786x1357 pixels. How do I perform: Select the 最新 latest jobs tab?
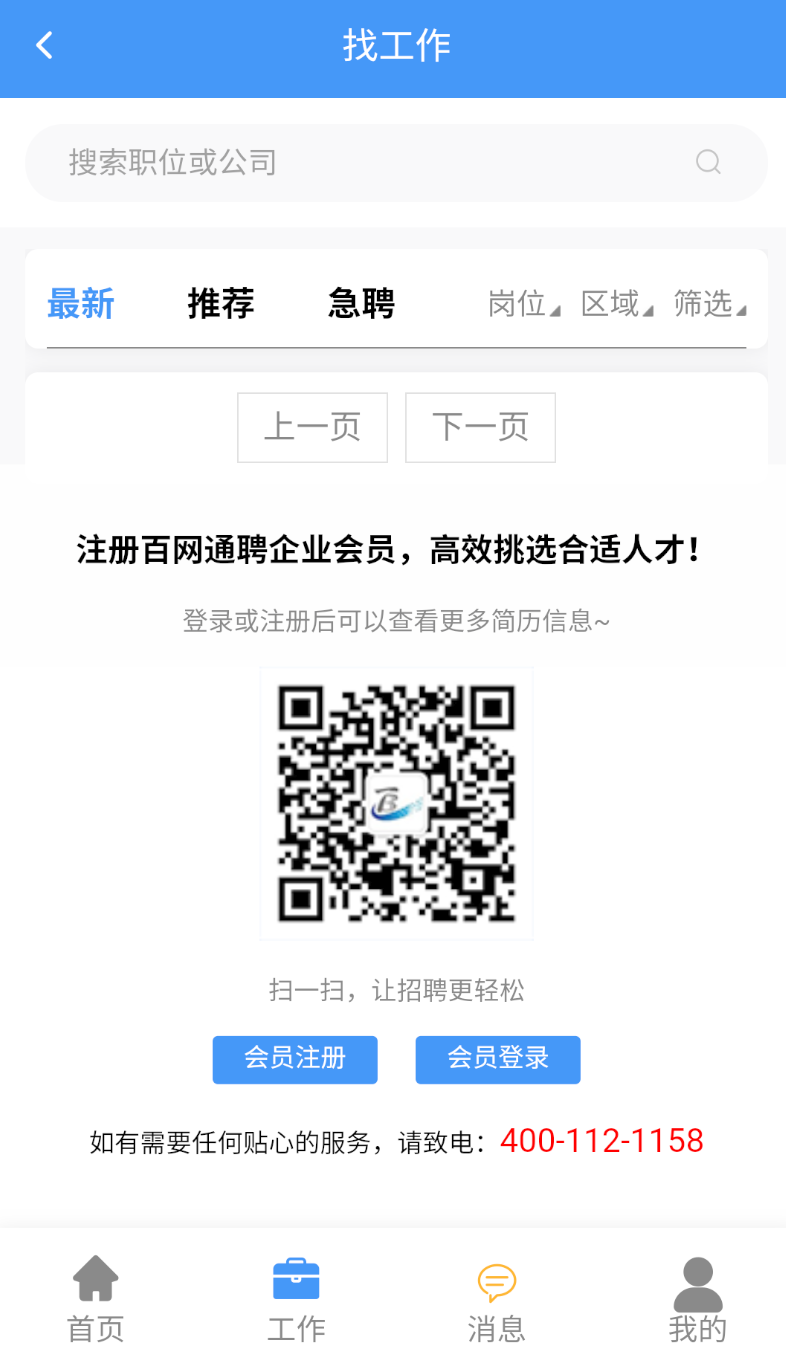tap(81, 304)
